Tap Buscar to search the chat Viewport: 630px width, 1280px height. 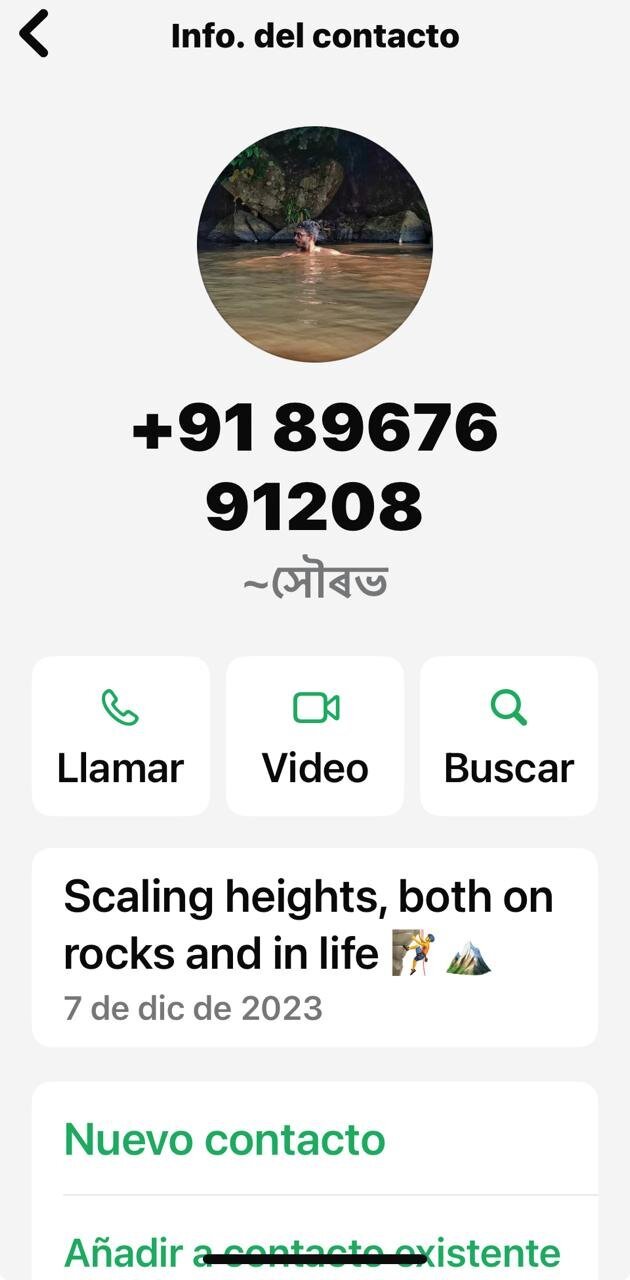coord(509,736)
